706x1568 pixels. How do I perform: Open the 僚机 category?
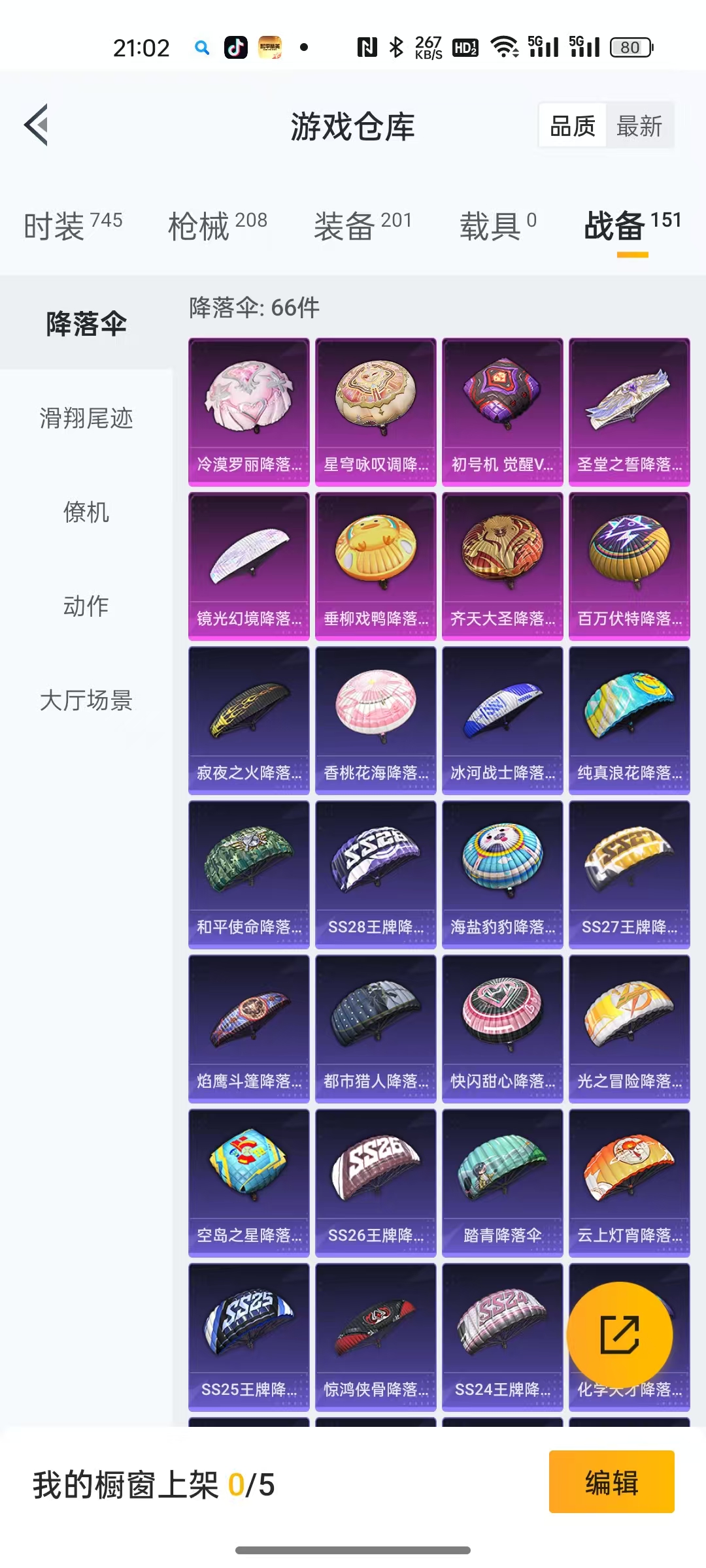click(86, 512)
